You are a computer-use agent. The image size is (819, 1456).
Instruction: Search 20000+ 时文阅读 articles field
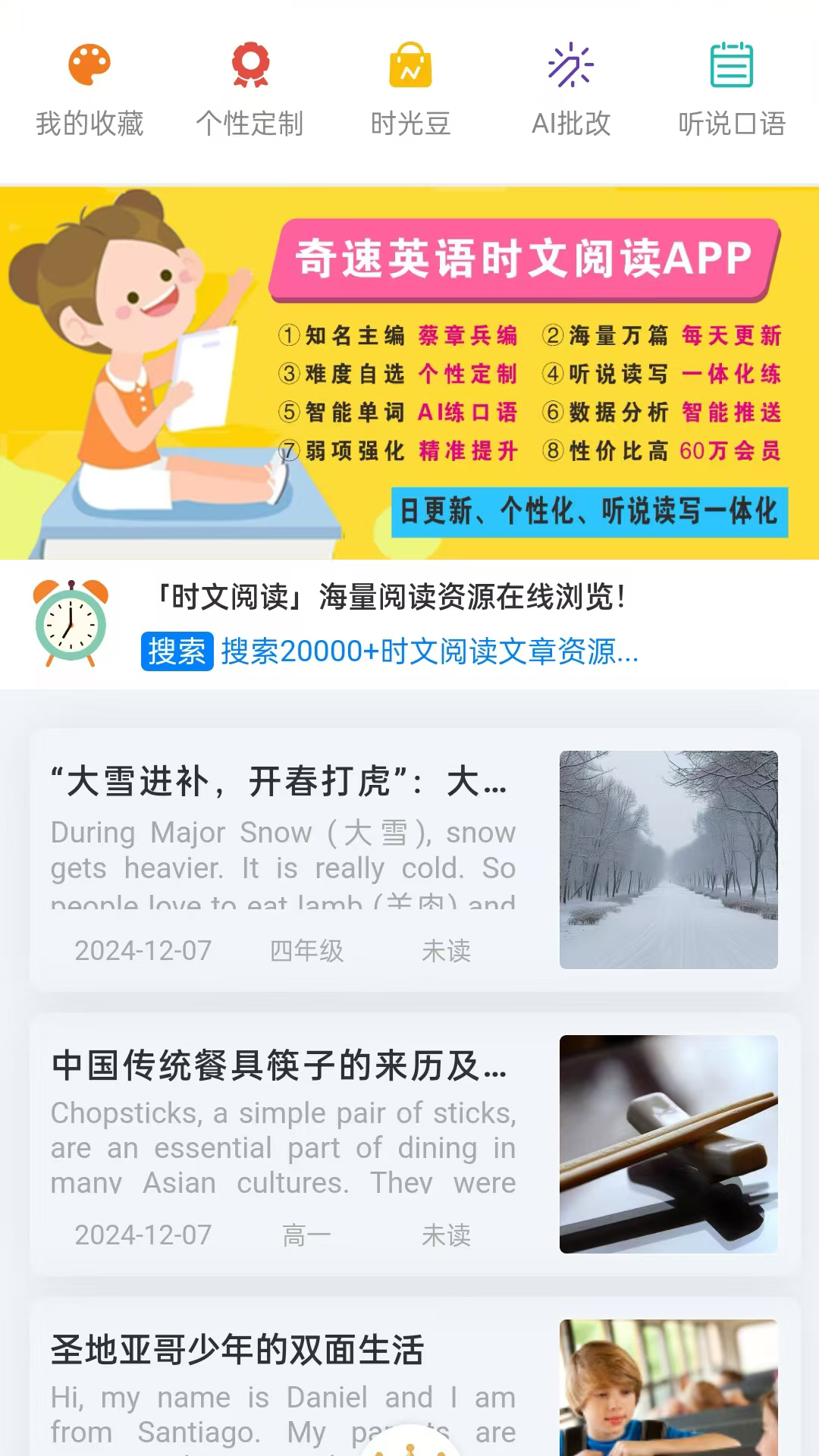(429, 651)
